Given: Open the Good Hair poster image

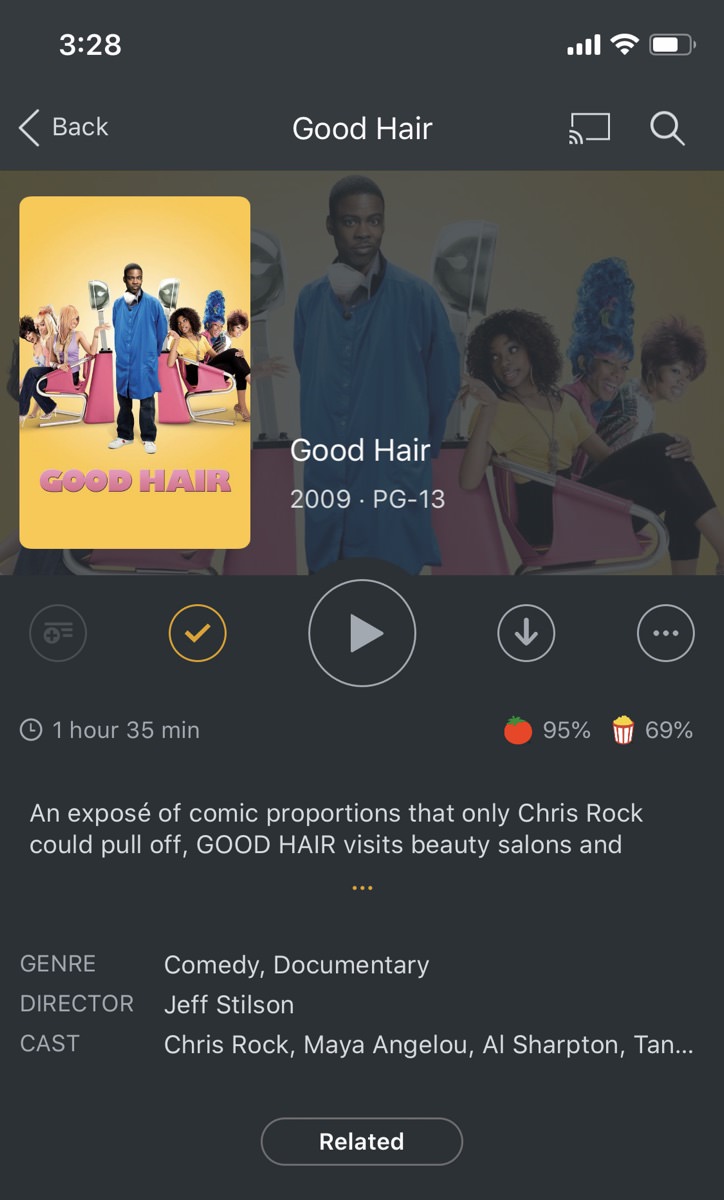Looking at the screenshot, I should pyautogui.click(x=135, y=372).
